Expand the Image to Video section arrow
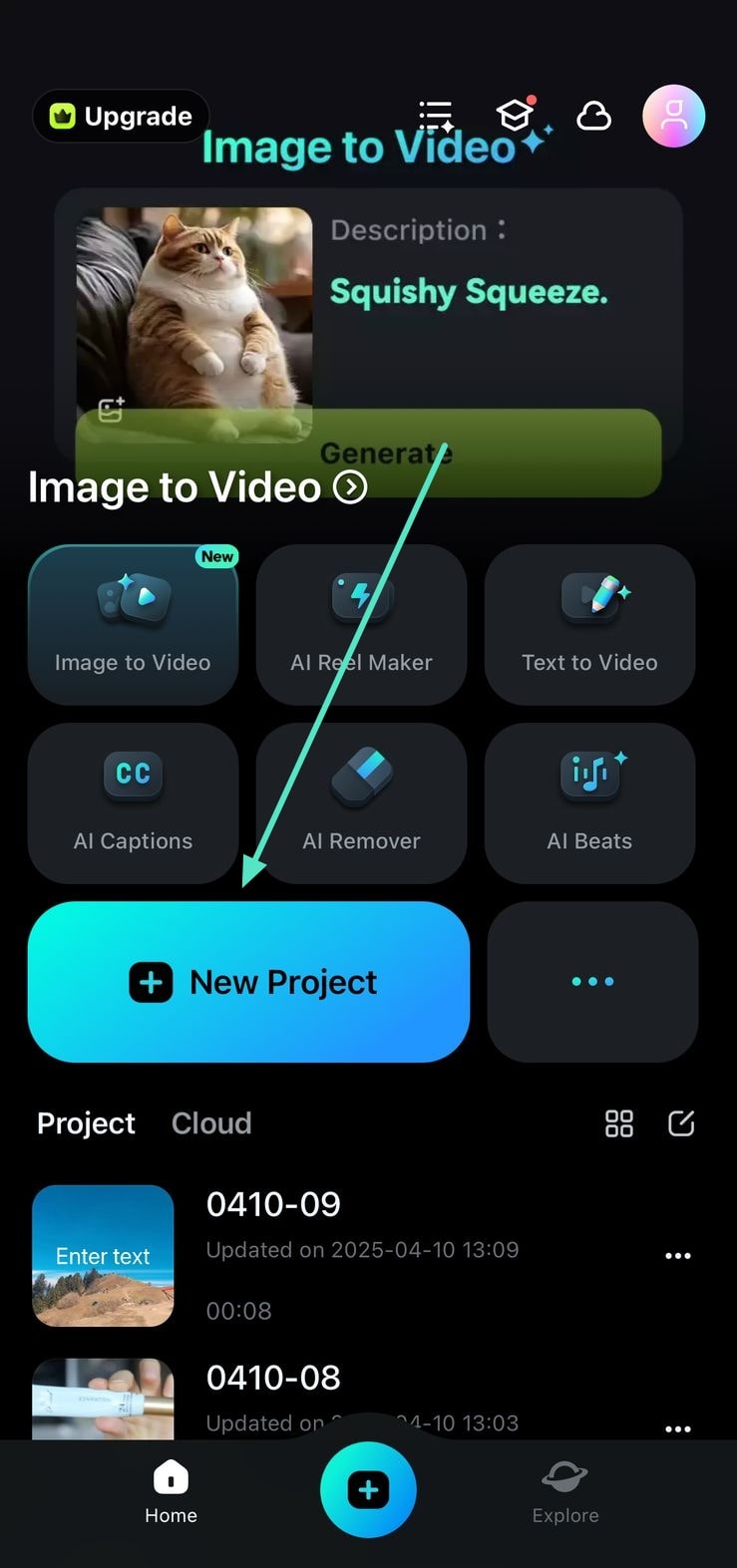The height and width of the screenshot is (1568, 737). pyautogui.click(x=350, y=487)
